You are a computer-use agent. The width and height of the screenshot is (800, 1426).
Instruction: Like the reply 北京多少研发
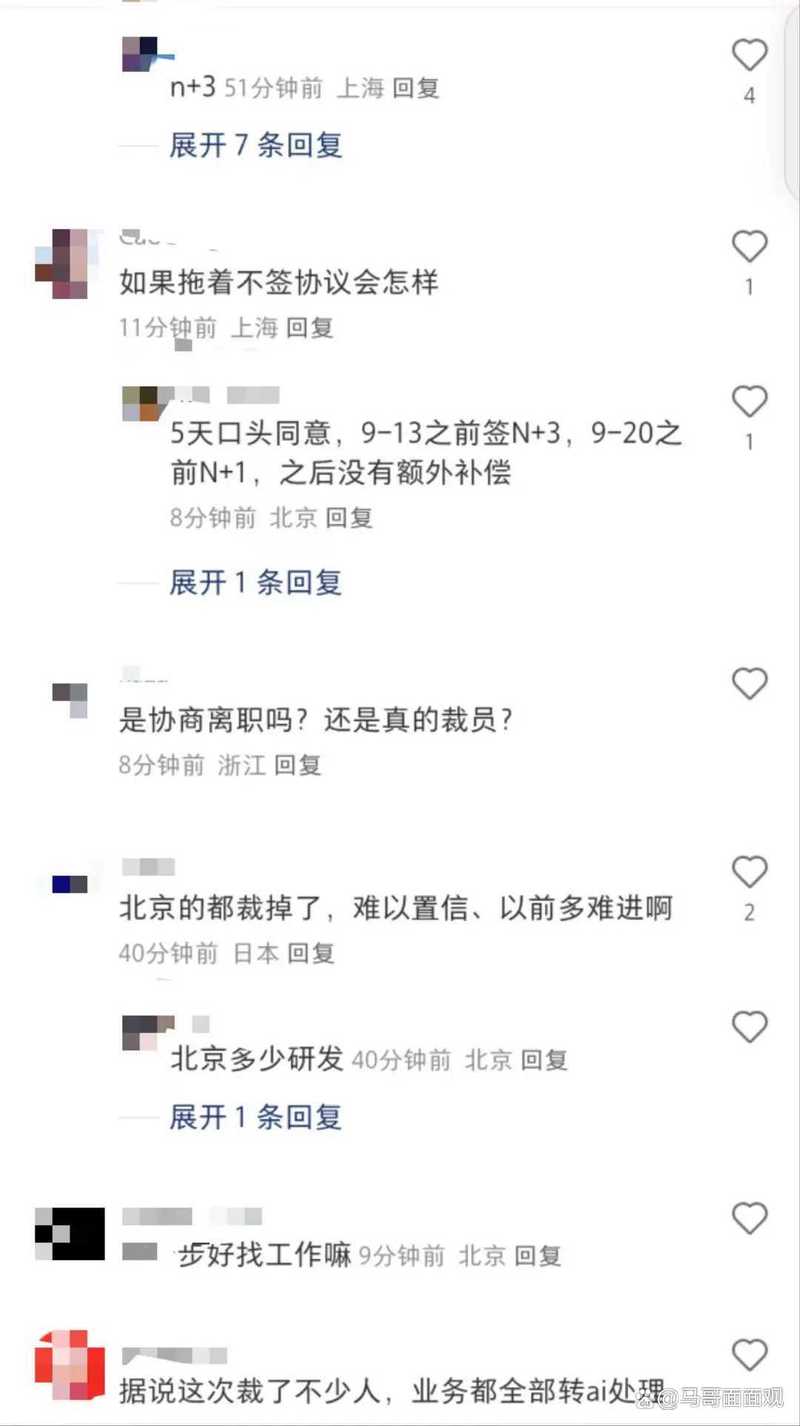pyautogui.click(x=749, y=1027)
